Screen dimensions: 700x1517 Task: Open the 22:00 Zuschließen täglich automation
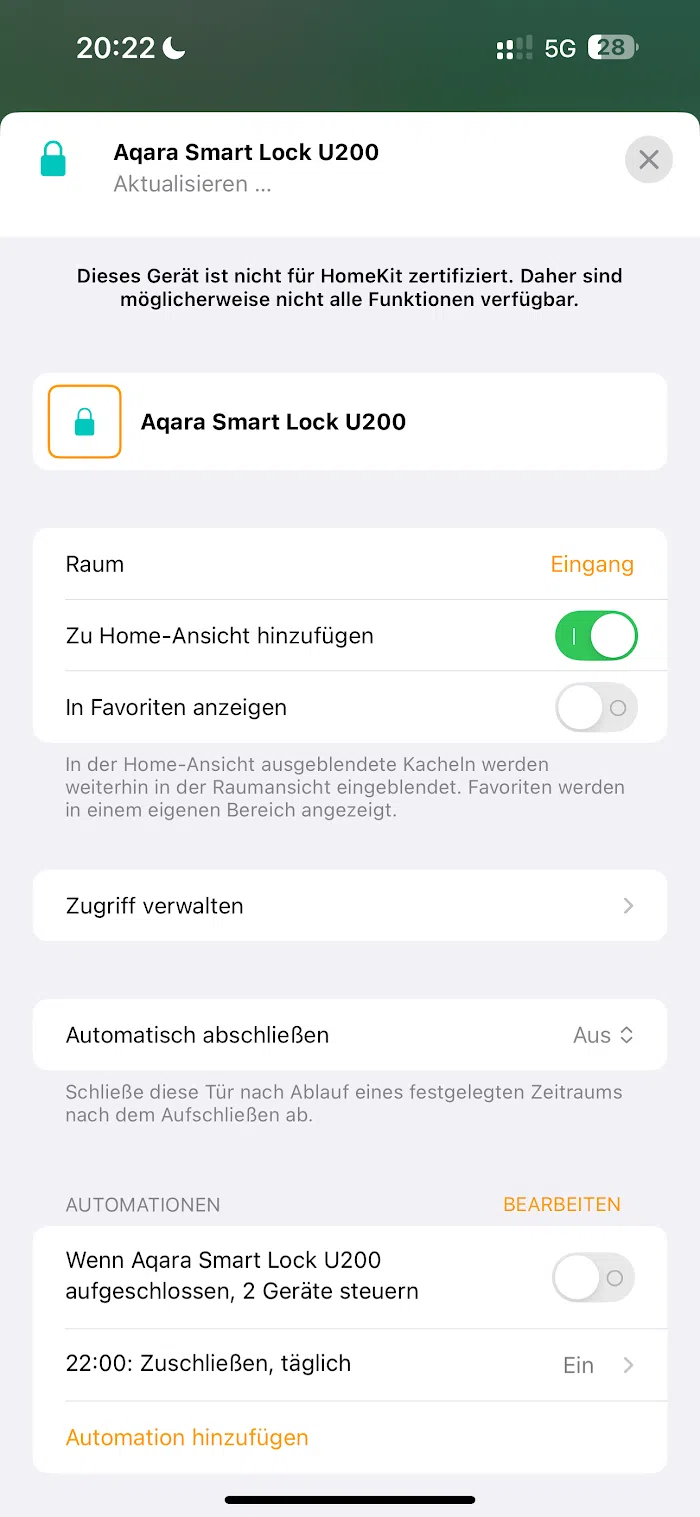(350, 1365)
